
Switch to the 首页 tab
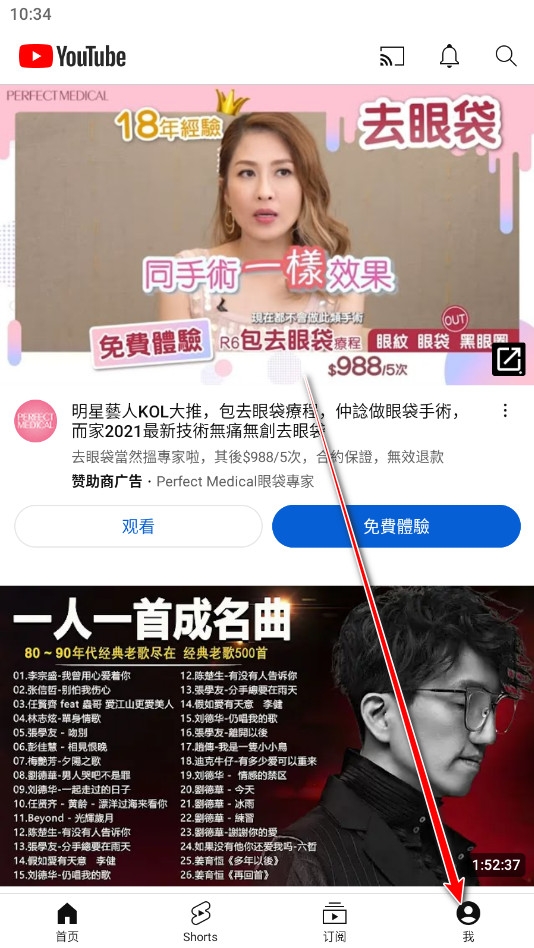coord(67,921)
